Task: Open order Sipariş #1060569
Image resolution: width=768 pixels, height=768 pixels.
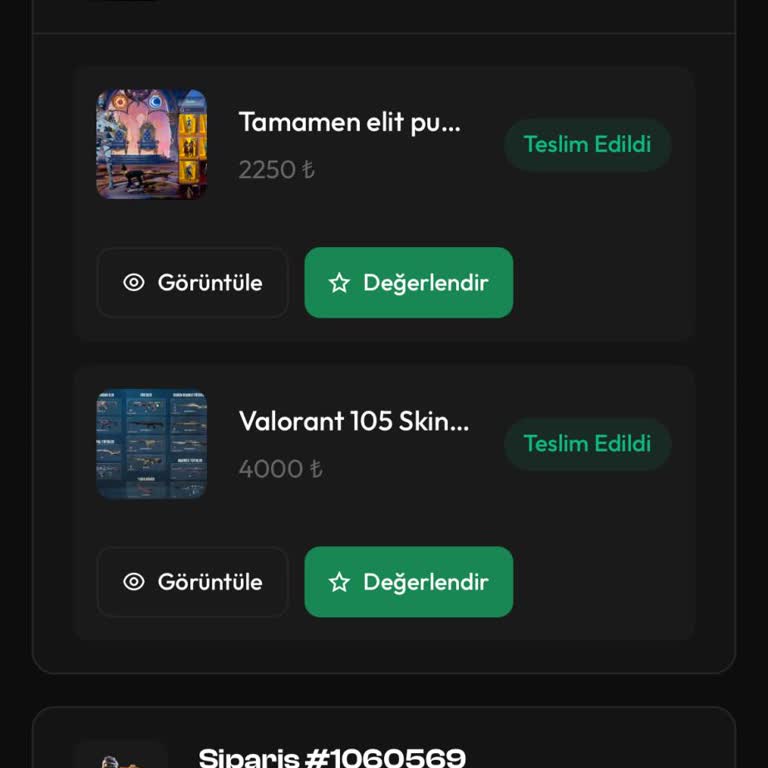Action: (x=332, y=757)
